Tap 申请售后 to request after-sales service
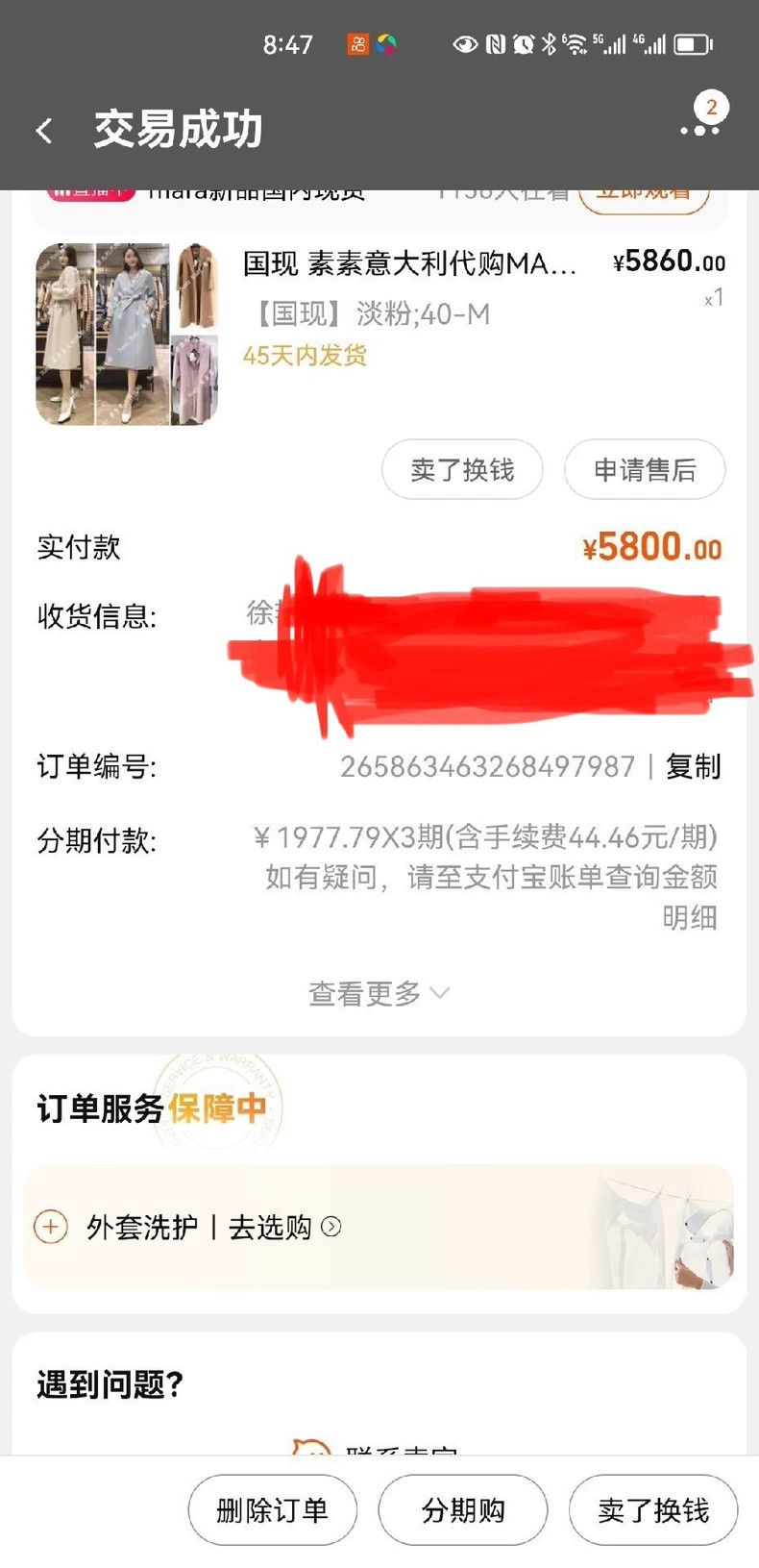 point(645,469)
